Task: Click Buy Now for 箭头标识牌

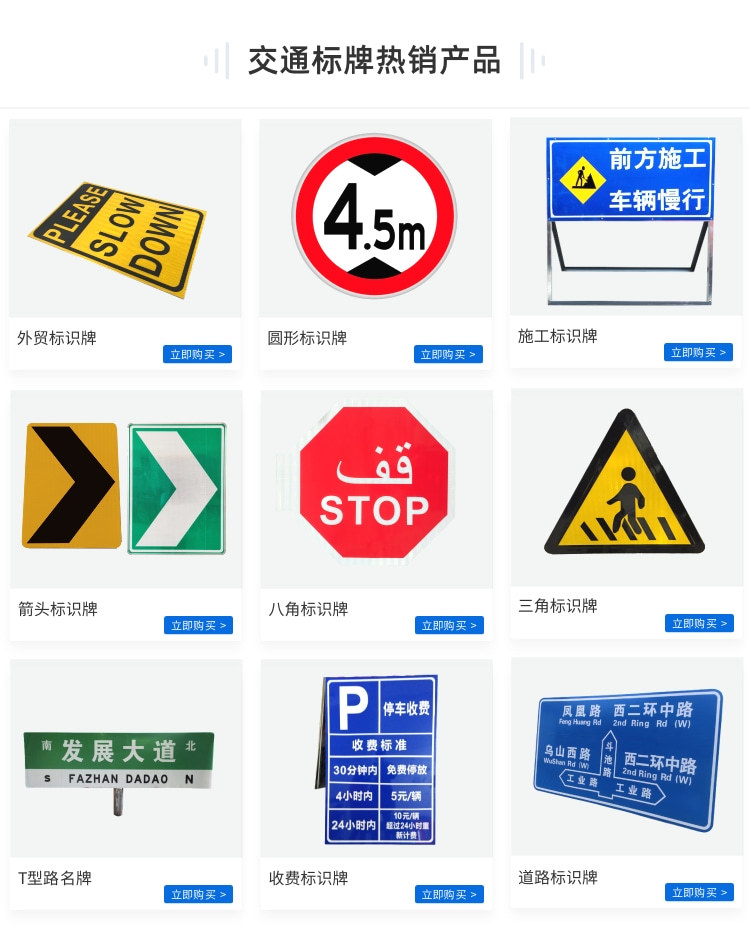Action: (198, 625)
